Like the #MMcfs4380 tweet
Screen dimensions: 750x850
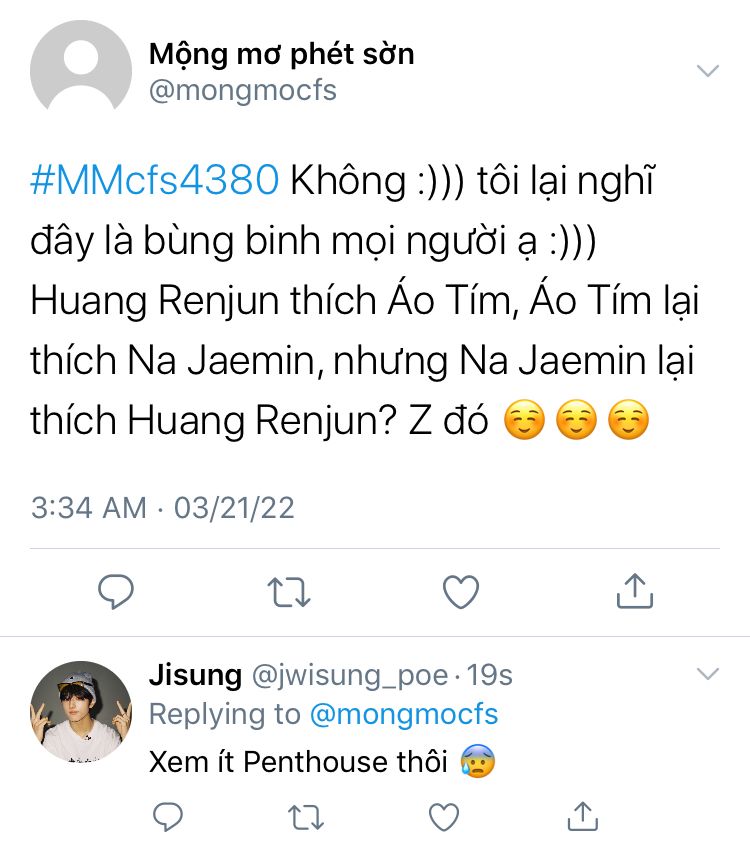click(460, 592)
